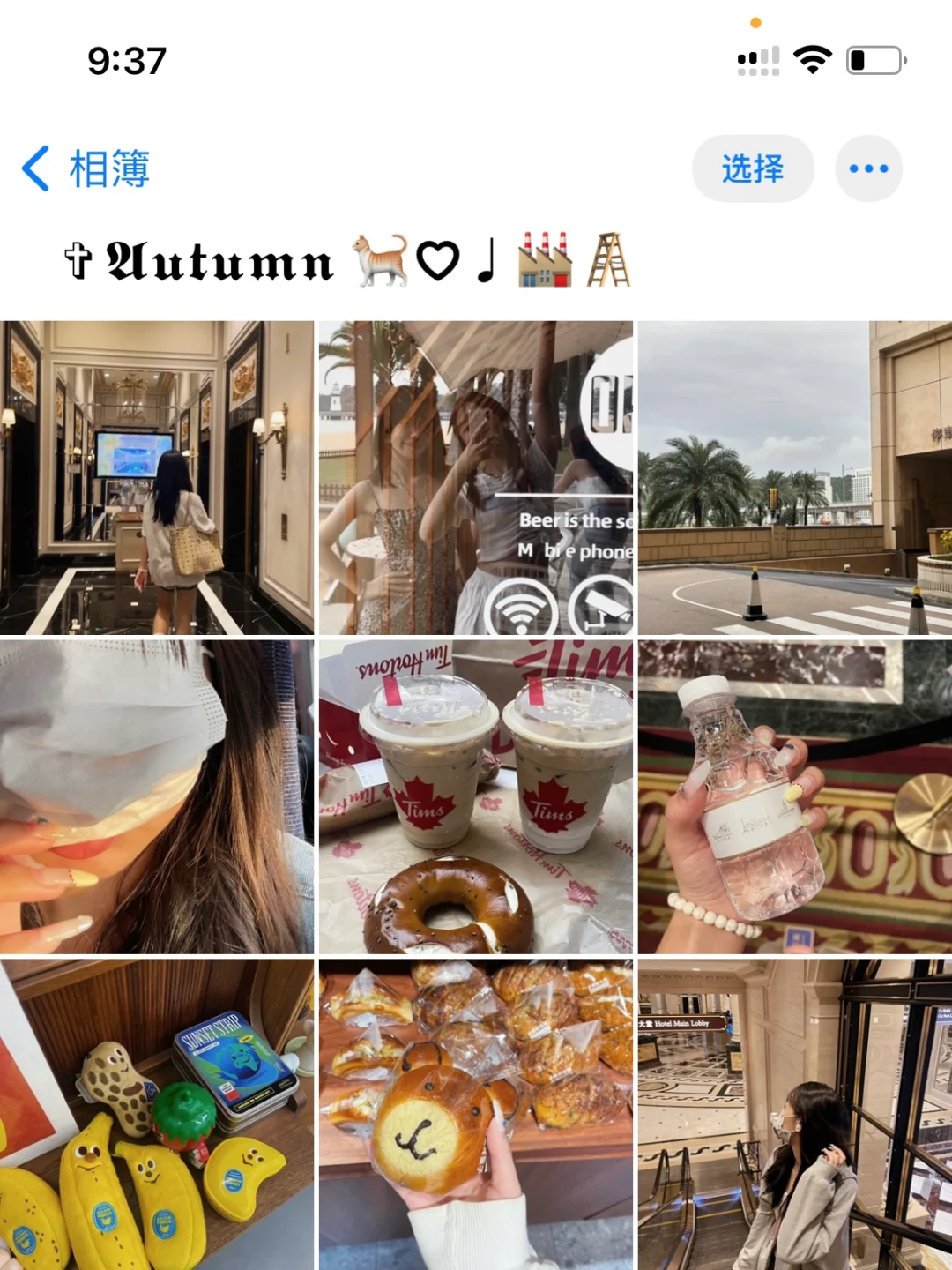
Task: Open the Tims iced coffee photo
Action: pos(476,794)
